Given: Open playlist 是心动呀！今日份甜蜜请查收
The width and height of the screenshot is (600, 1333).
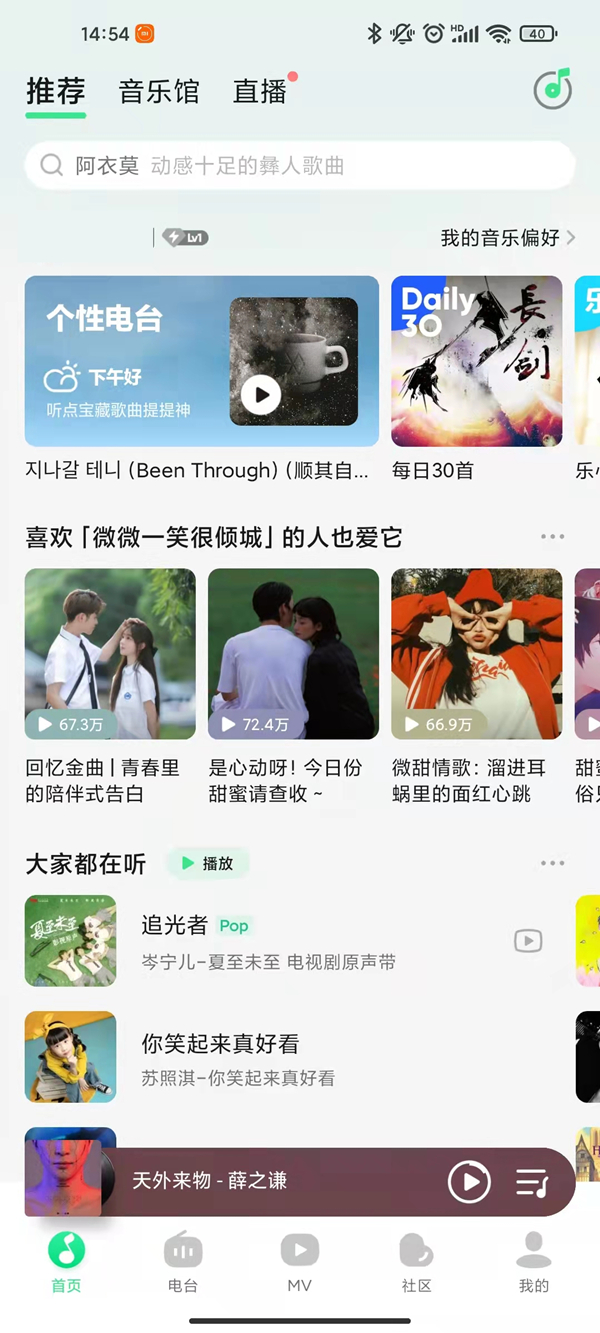Looking at the screenshot, I should pyautogui.click(x=293, y=654).
